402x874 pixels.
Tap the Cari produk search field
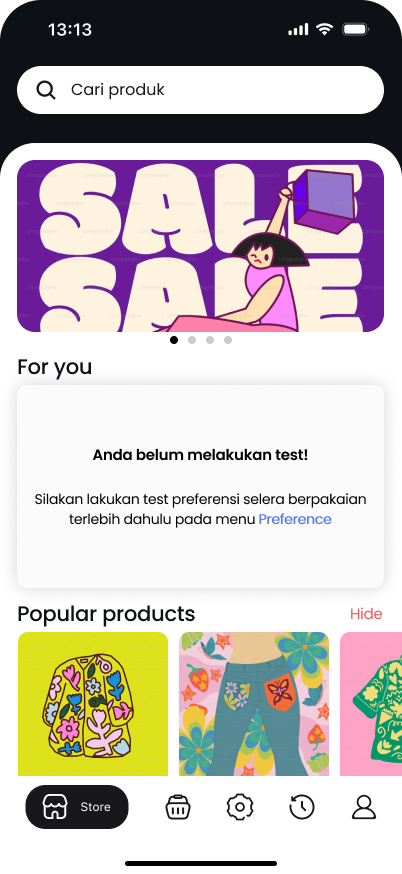(x=201, y=90)
